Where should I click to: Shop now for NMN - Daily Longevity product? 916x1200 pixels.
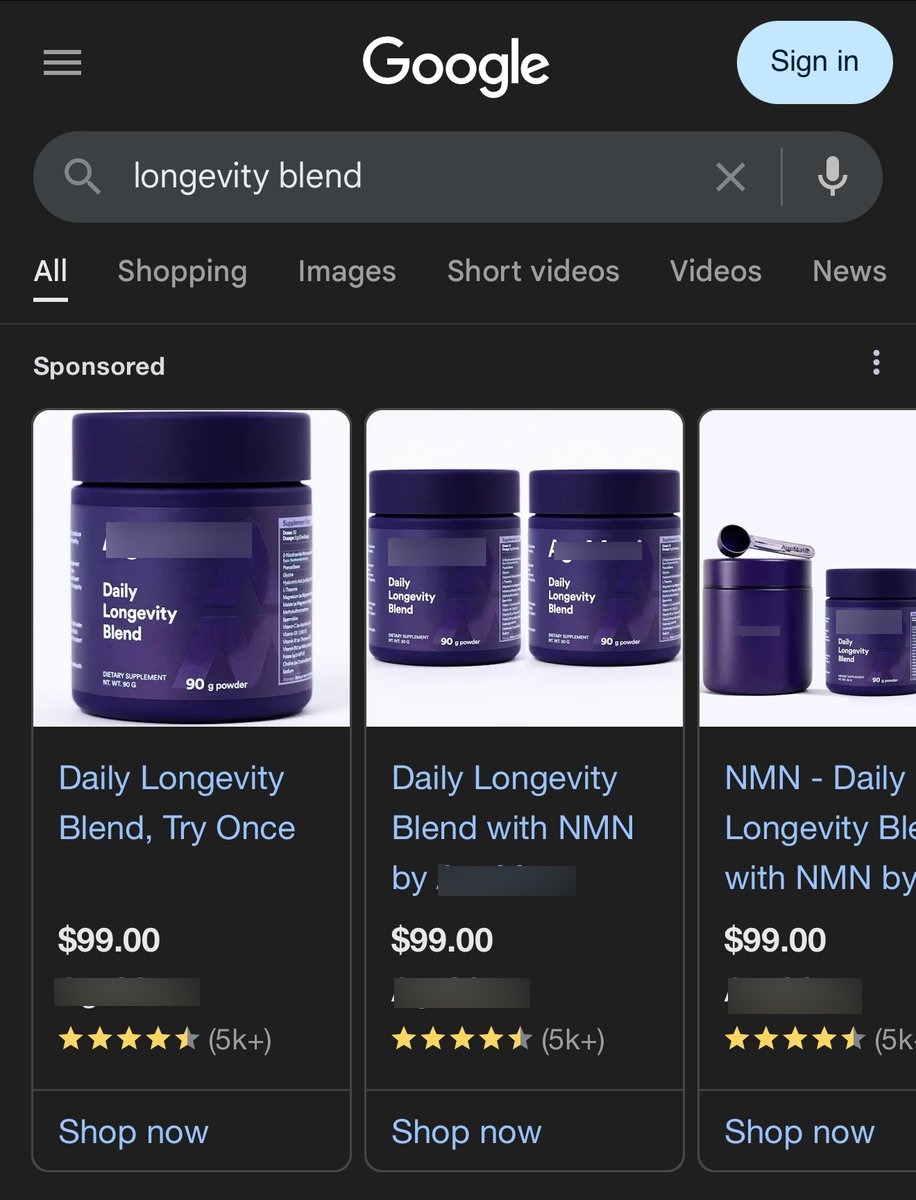tap(800, 1131)
